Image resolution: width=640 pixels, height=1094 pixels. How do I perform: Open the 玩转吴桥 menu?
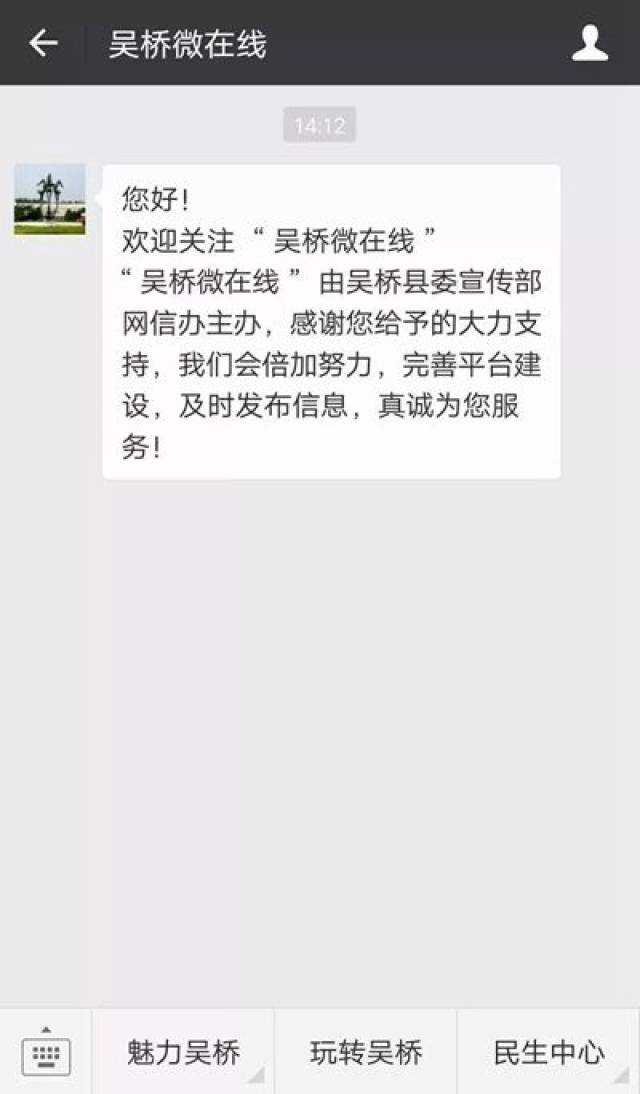coord(366,1052)
